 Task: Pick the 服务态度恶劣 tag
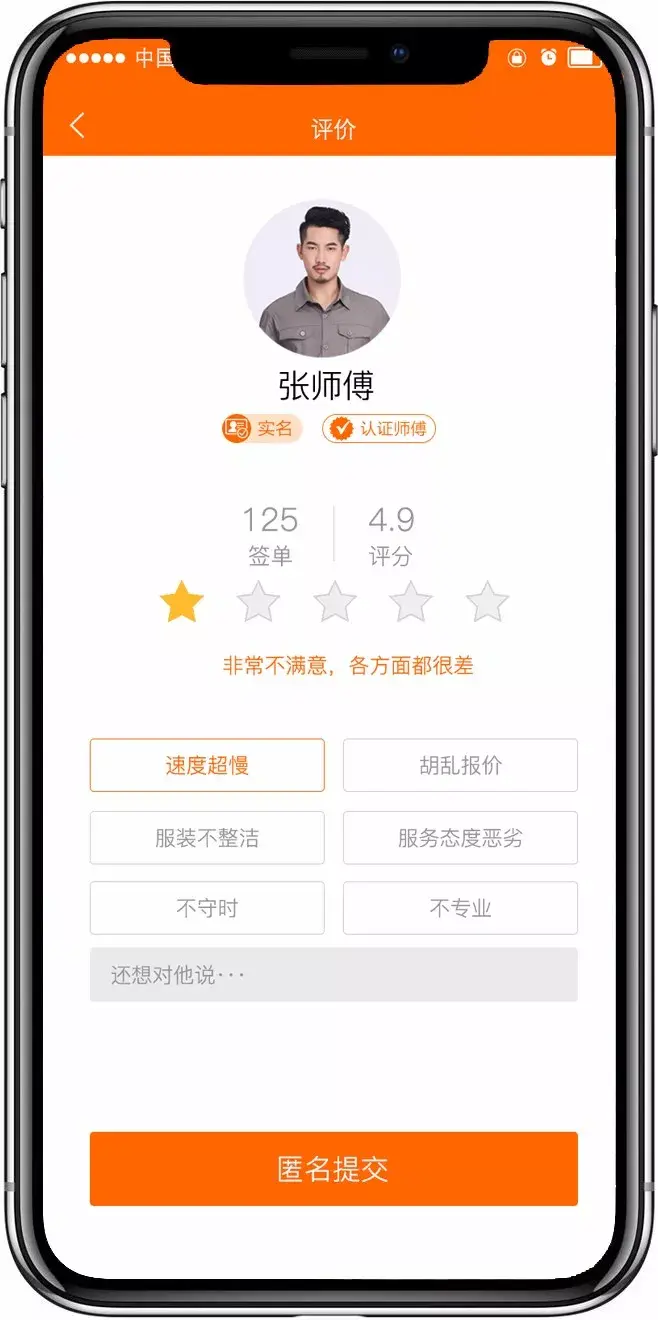coord(460,838)
